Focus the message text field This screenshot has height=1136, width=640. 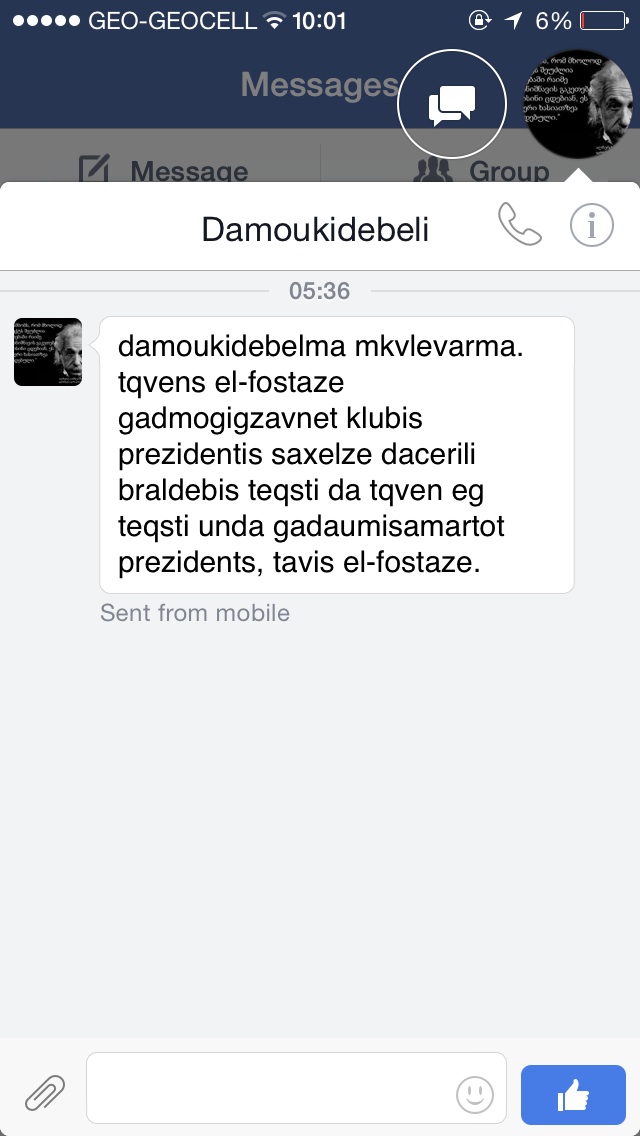point(270,1089)
